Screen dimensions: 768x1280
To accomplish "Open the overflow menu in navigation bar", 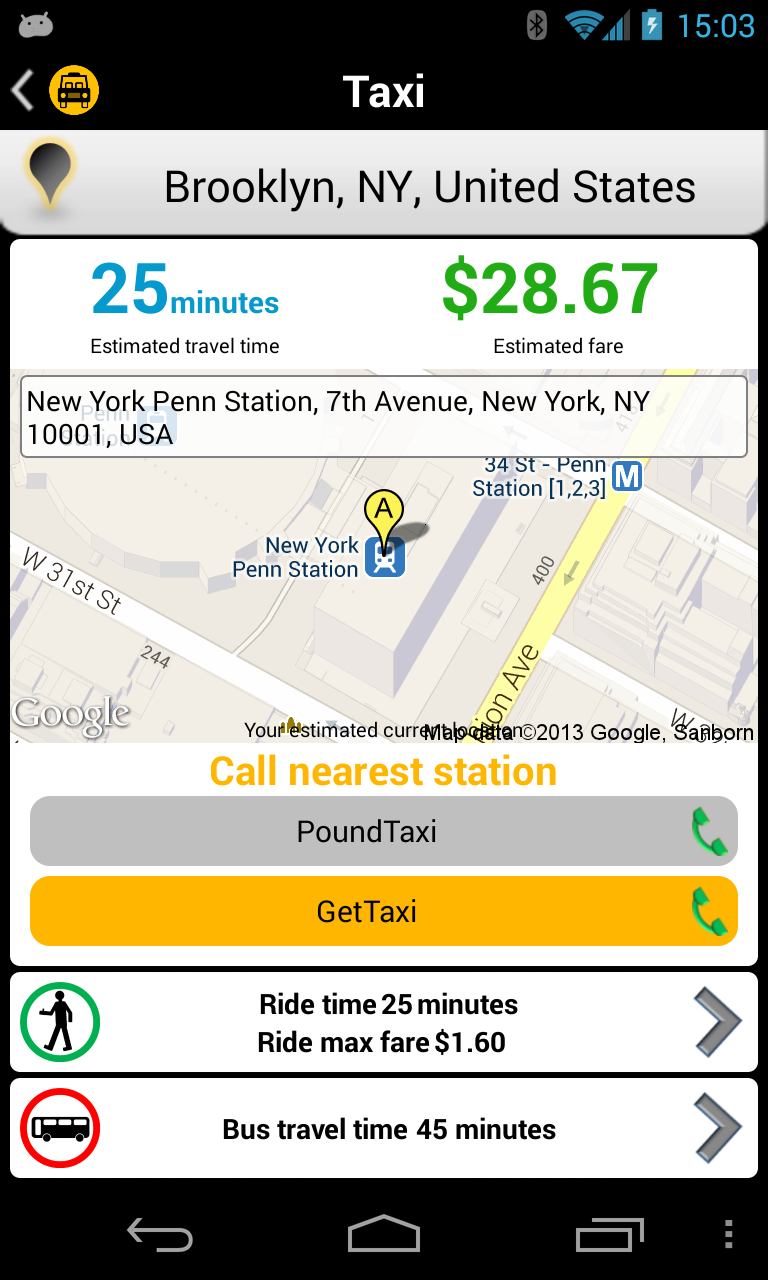I will point(728,1234).
